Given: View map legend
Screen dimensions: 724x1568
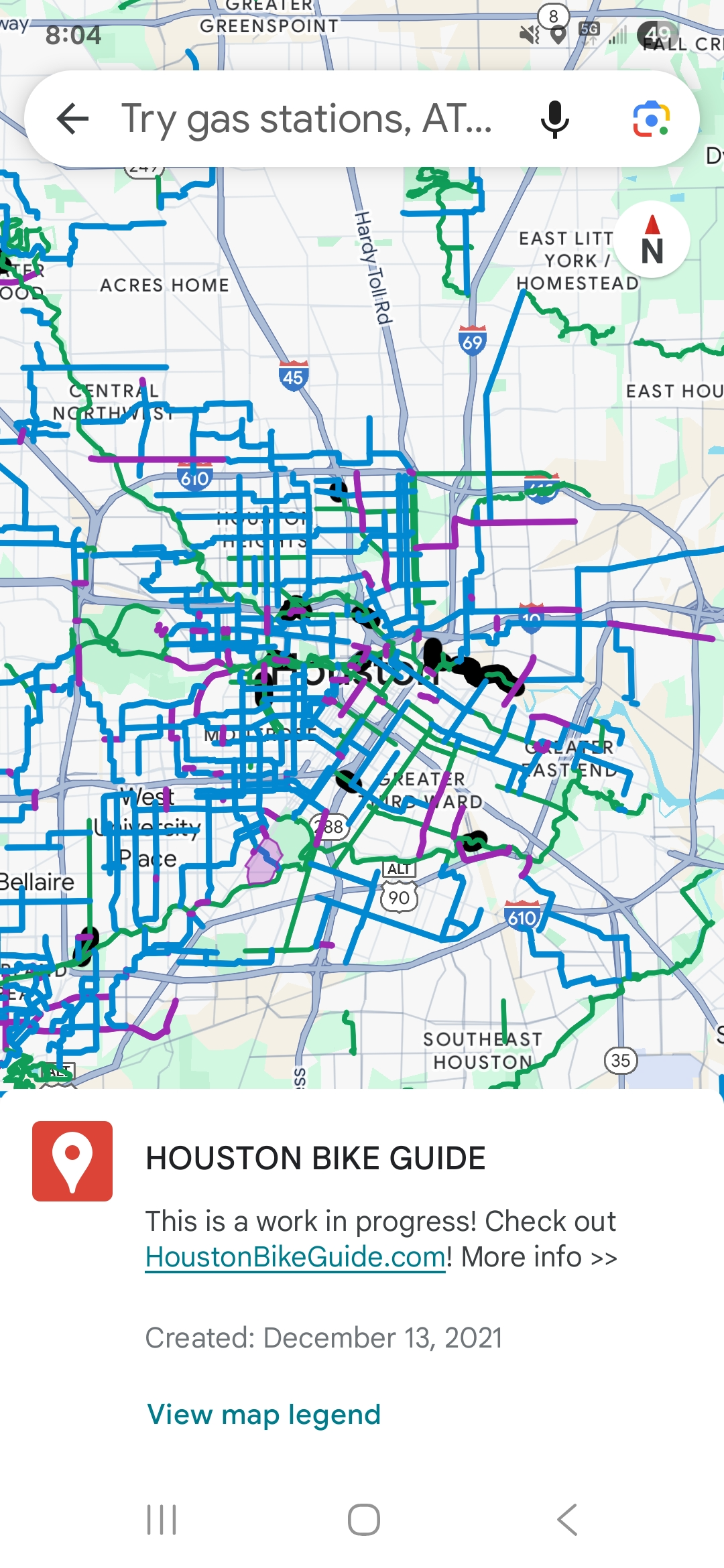Looking at the screenshot, I should click(x=264, y=1413).
